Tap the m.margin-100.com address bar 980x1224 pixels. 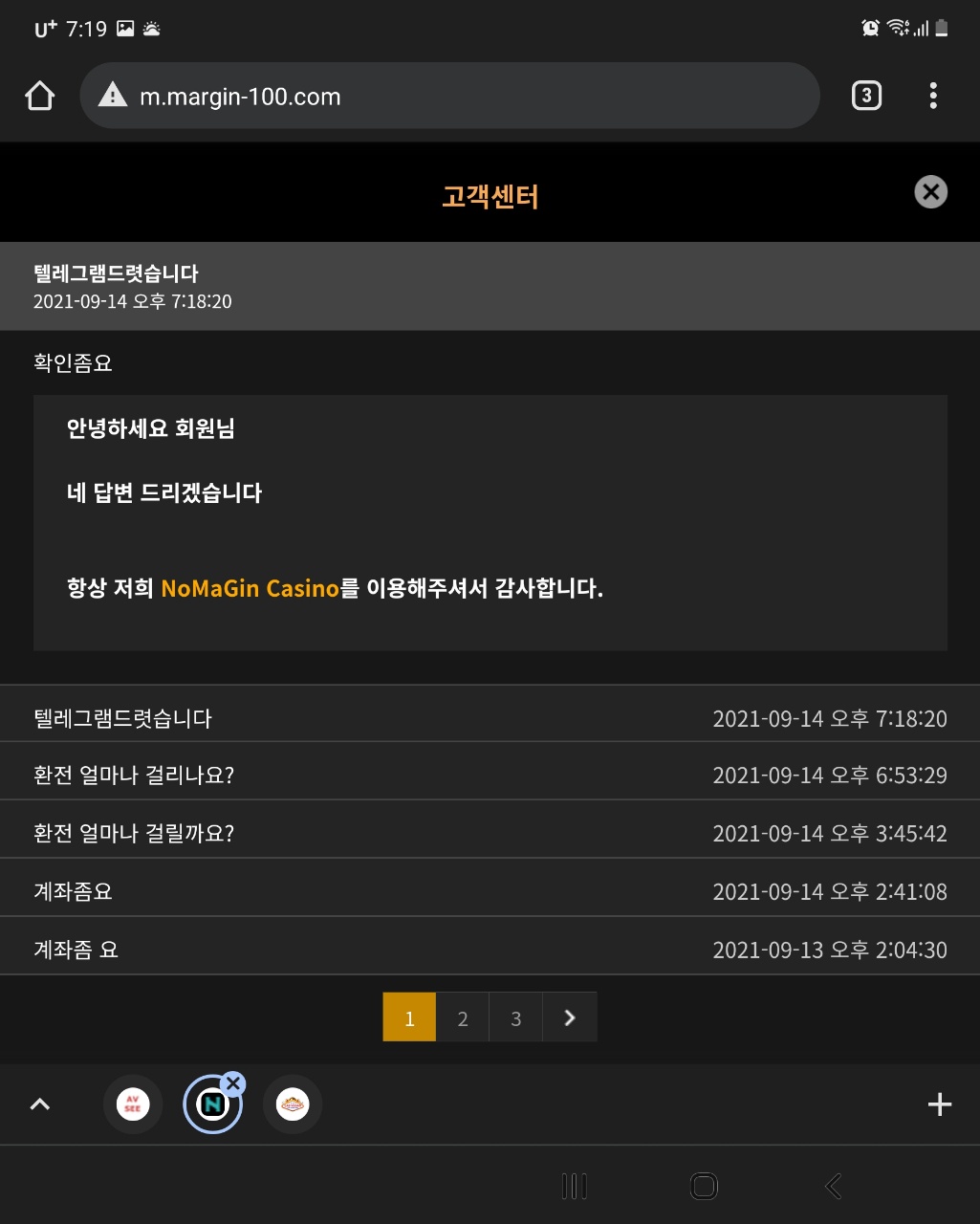pyautogui.click(x=449, y=96)
